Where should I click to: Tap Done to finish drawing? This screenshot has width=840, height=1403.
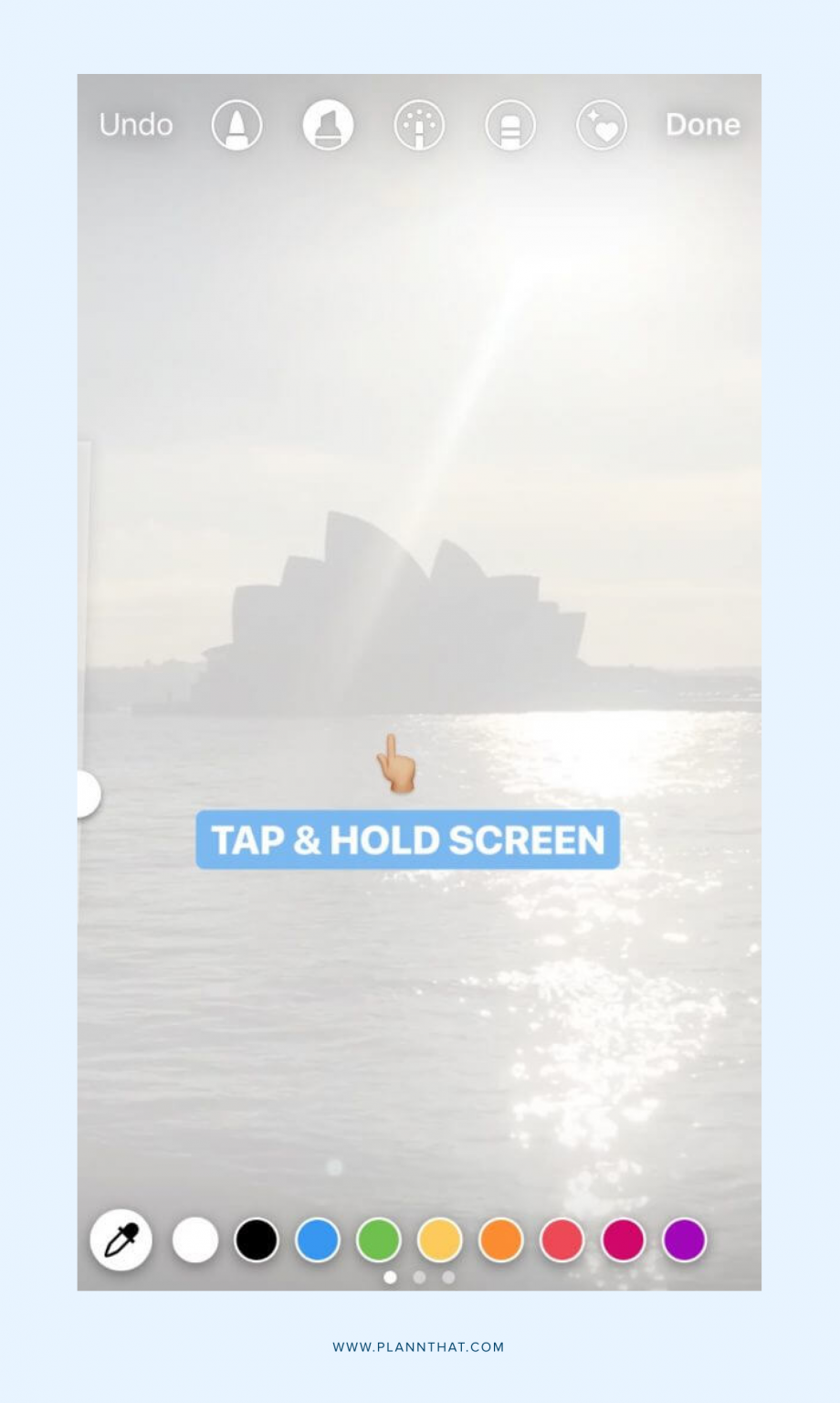(704, 125)
